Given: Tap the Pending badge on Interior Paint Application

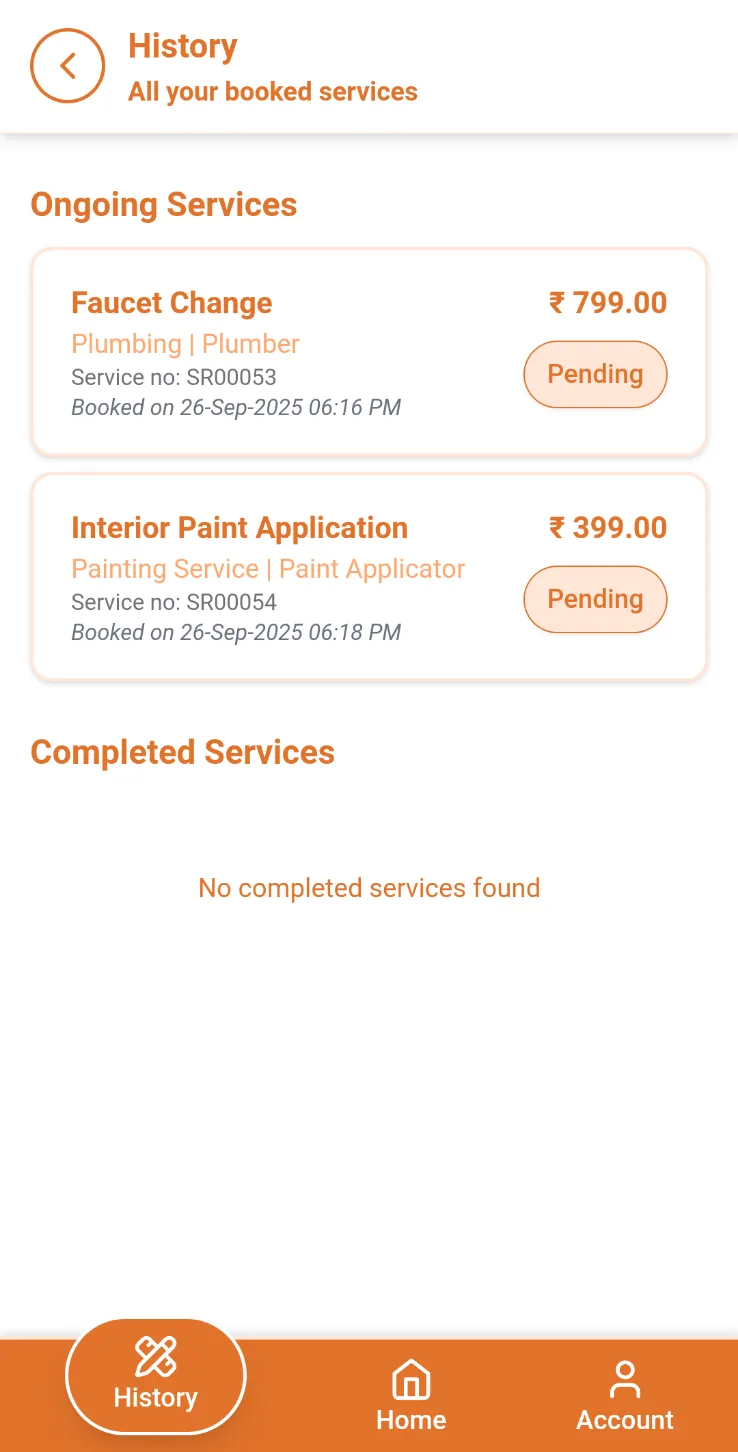Looking at the screenshot, I should pyautogui.click(x=595, y=599).
